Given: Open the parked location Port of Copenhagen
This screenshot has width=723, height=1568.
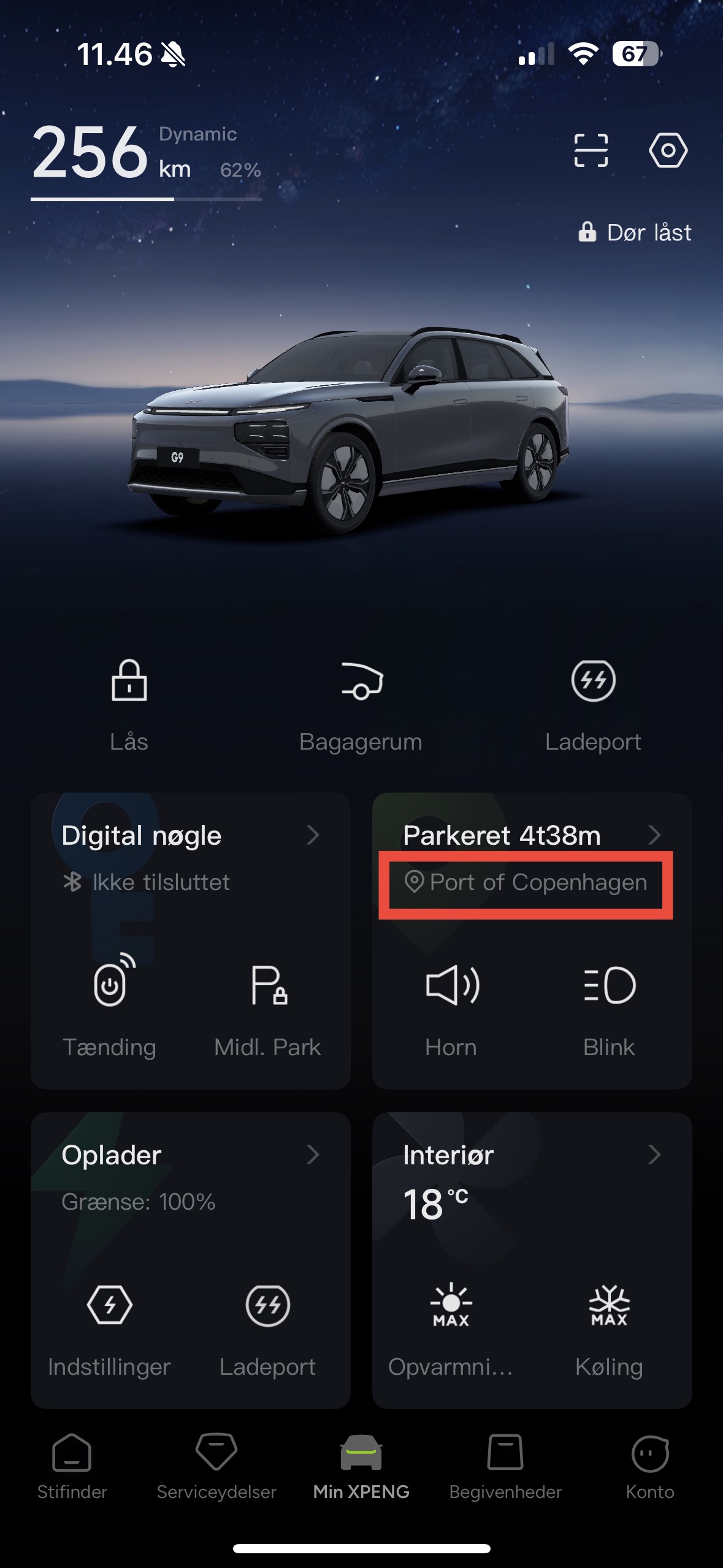Looking at the screenshot, I should (x=526, y=883).
